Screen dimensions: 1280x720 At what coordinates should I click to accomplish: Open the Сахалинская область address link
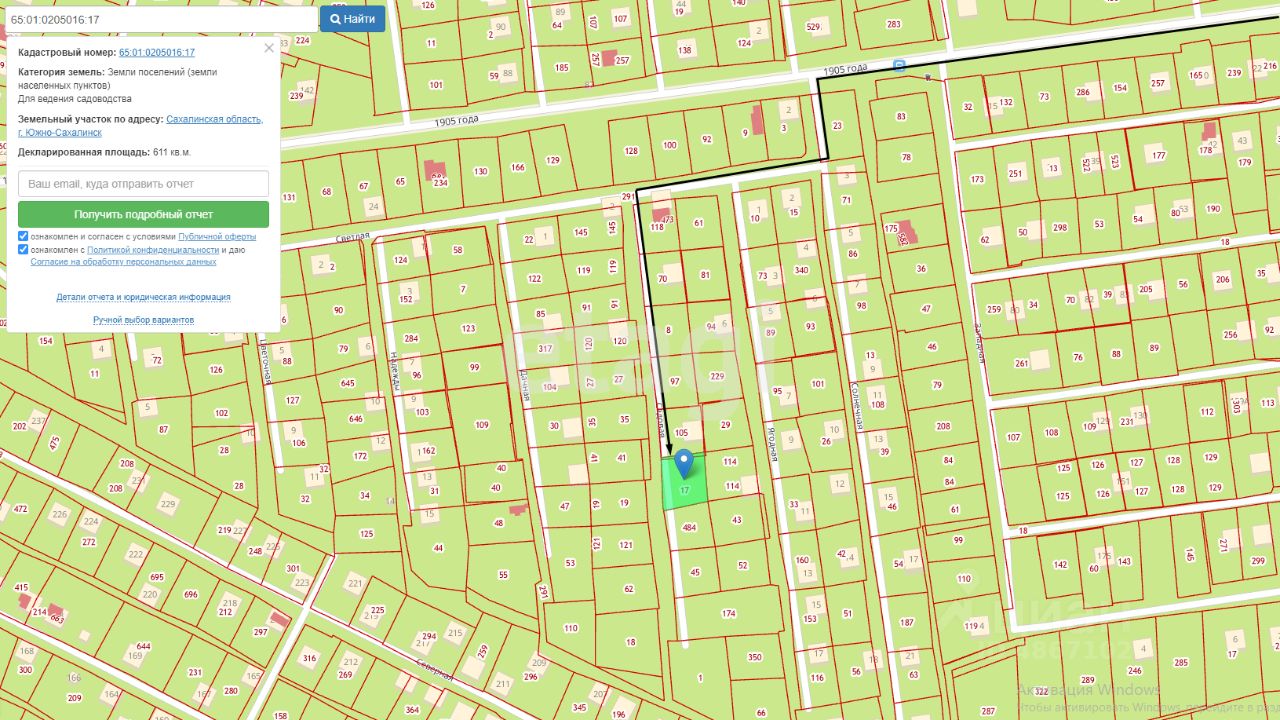pyautogui.click(x=214, y=119)
